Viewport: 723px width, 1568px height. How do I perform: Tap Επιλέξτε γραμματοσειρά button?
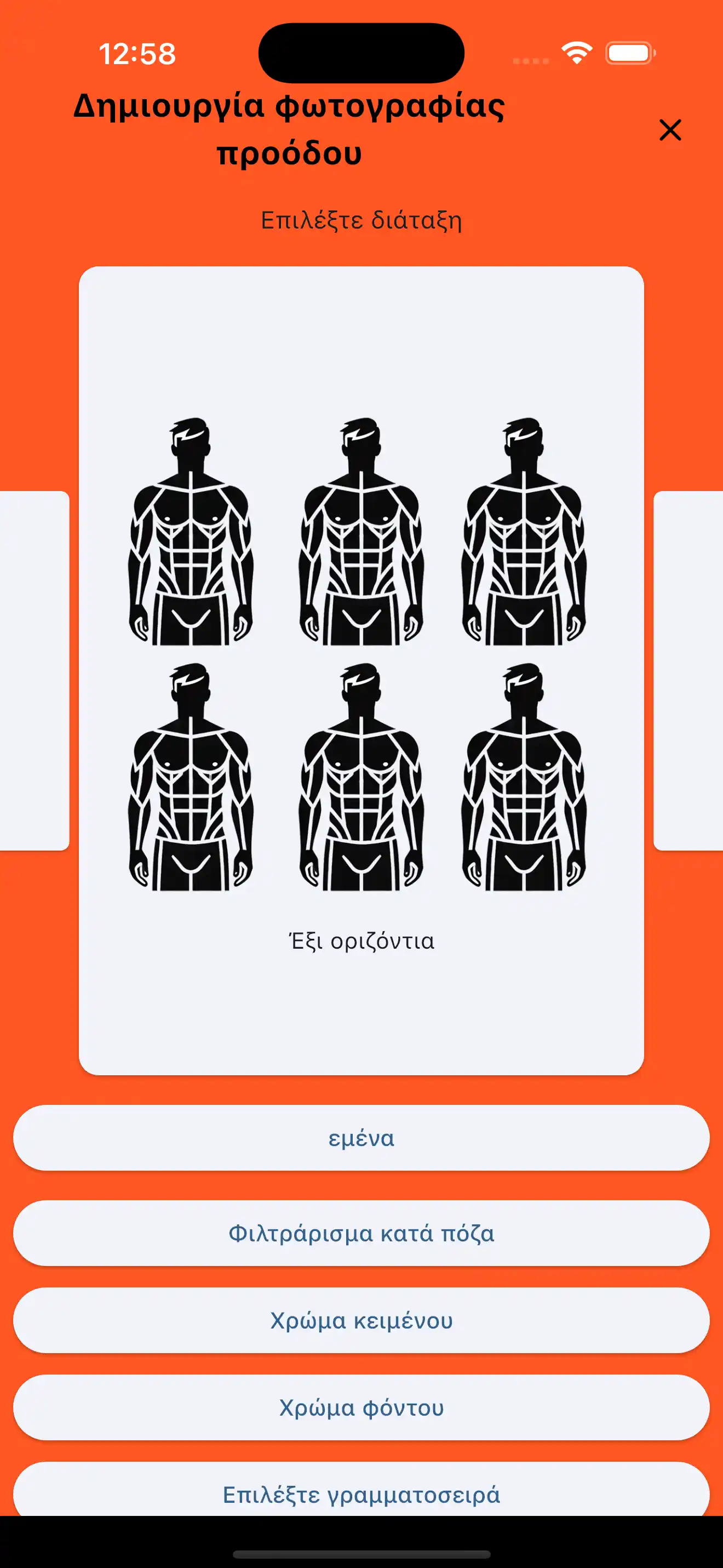click(x=361, y=1491)
